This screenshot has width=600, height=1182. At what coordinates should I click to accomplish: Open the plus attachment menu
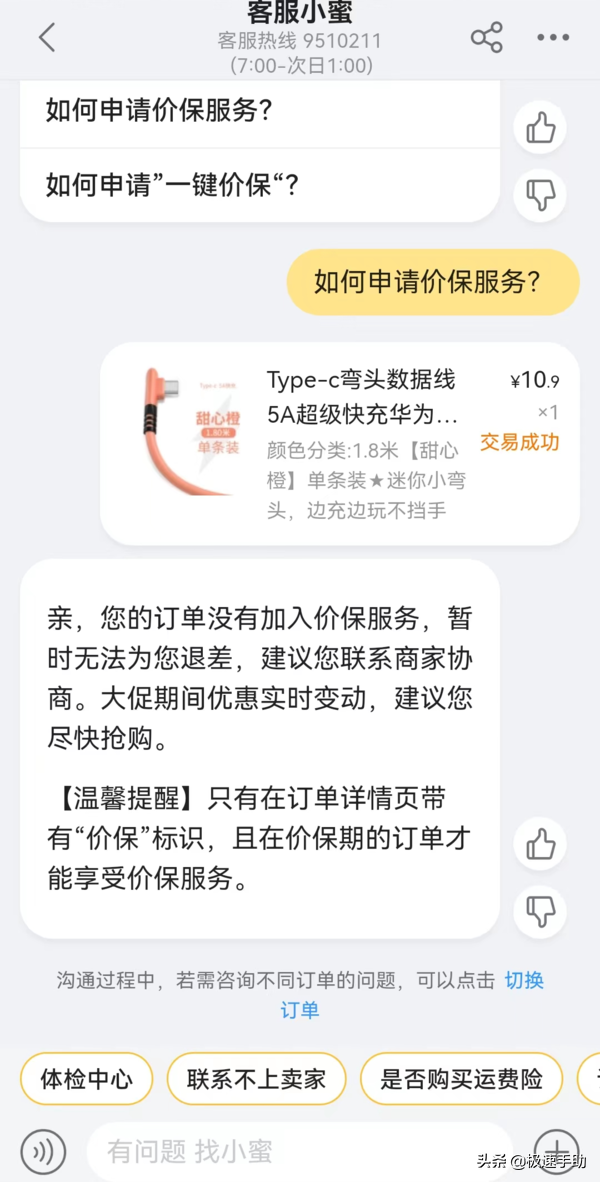click(556, 1150)
